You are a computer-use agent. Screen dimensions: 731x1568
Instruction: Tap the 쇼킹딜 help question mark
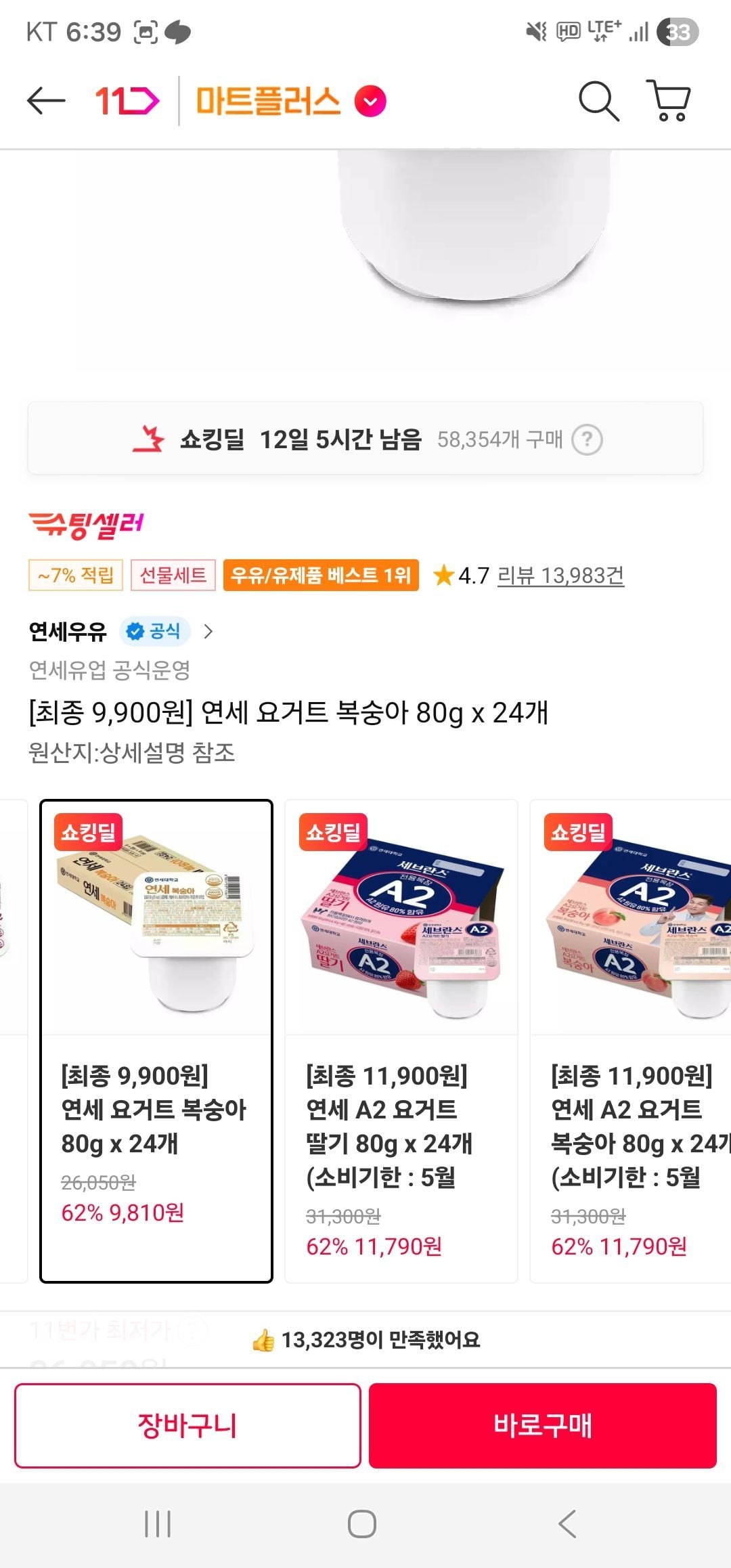(587, 440)
